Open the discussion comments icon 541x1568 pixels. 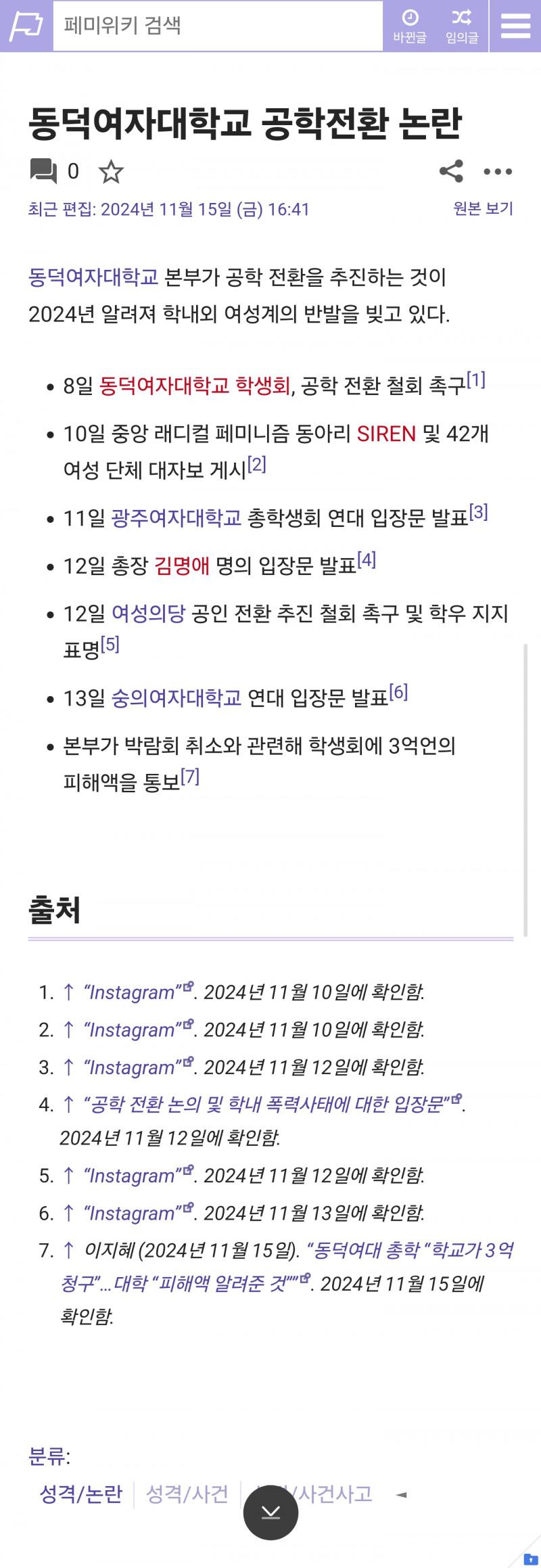[x=44, y=171]
